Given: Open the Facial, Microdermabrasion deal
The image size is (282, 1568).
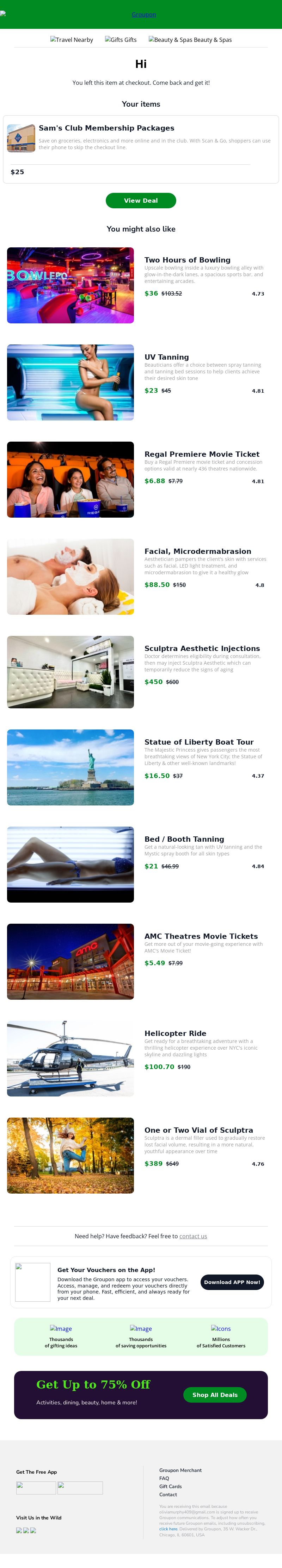Looking at the screenshot, I should [197, 551].
